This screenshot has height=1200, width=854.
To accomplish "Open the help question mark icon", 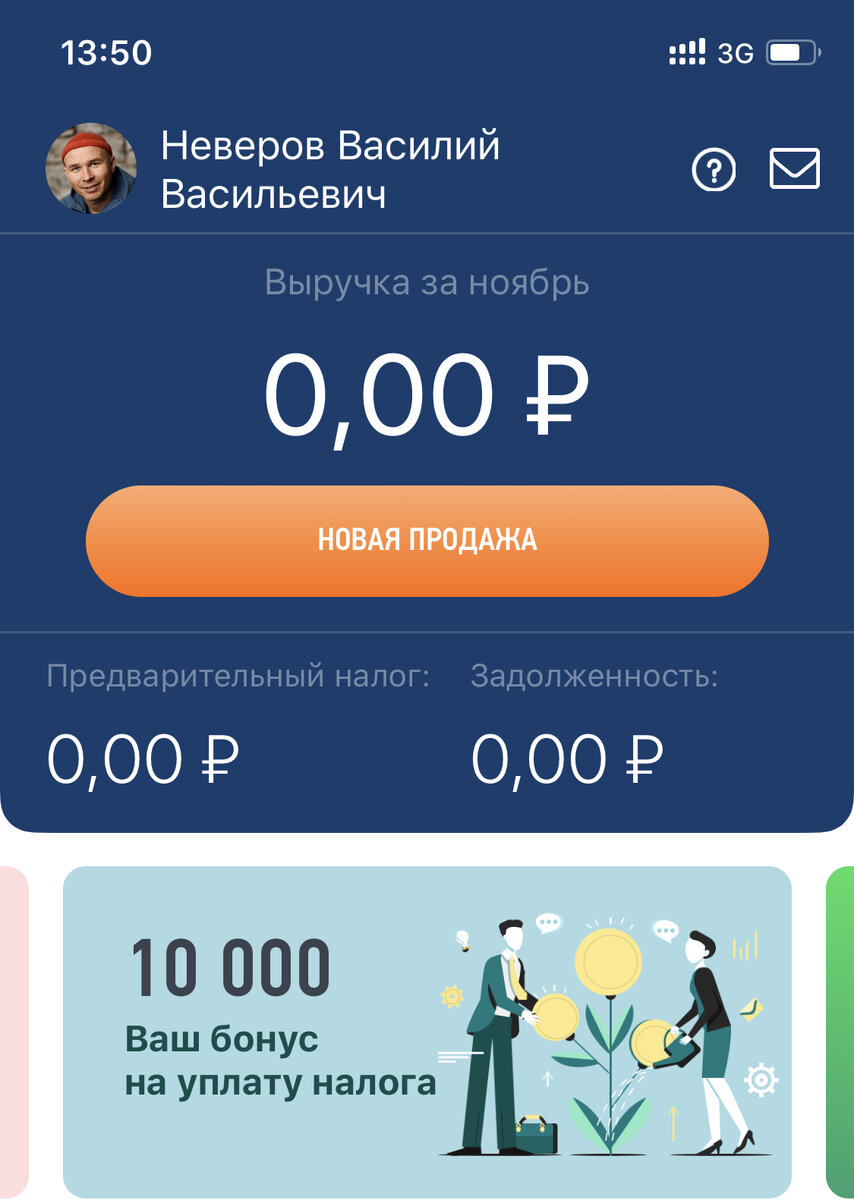I will click(714, 171).
